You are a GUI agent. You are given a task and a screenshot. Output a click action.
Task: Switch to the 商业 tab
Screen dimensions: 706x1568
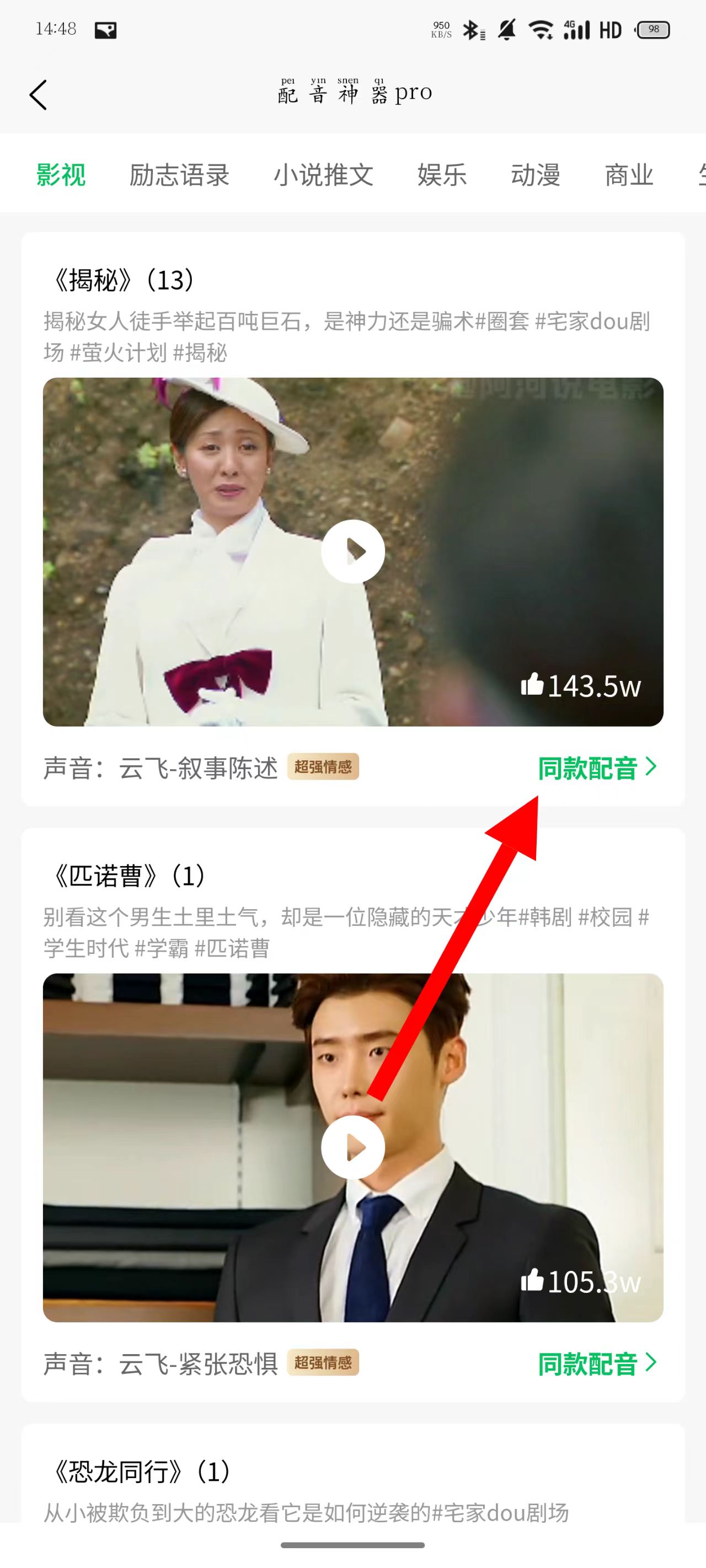628,175
